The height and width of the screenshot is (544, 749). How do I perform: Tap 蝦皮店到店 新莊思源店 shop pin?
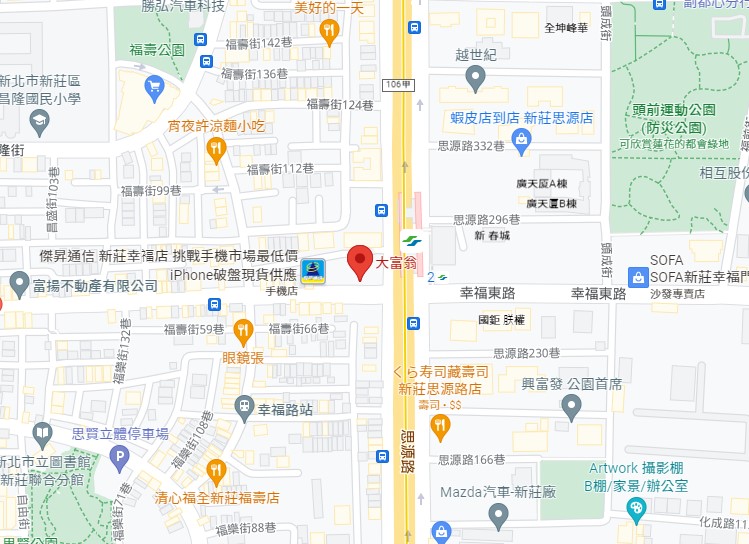(520, 143)
